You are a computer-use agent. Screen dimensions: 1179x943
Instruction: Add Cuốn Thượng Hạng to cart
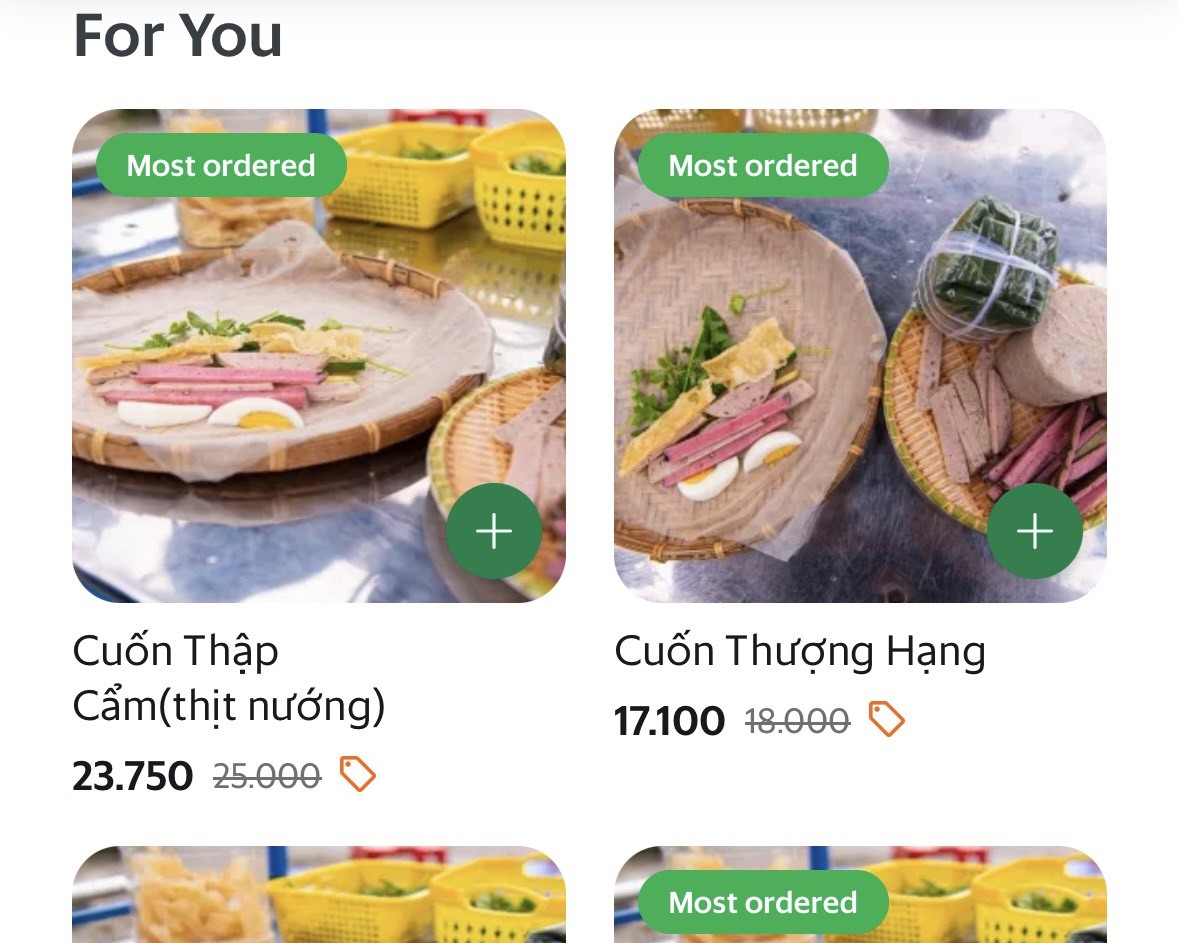[x=1034, y=531]
